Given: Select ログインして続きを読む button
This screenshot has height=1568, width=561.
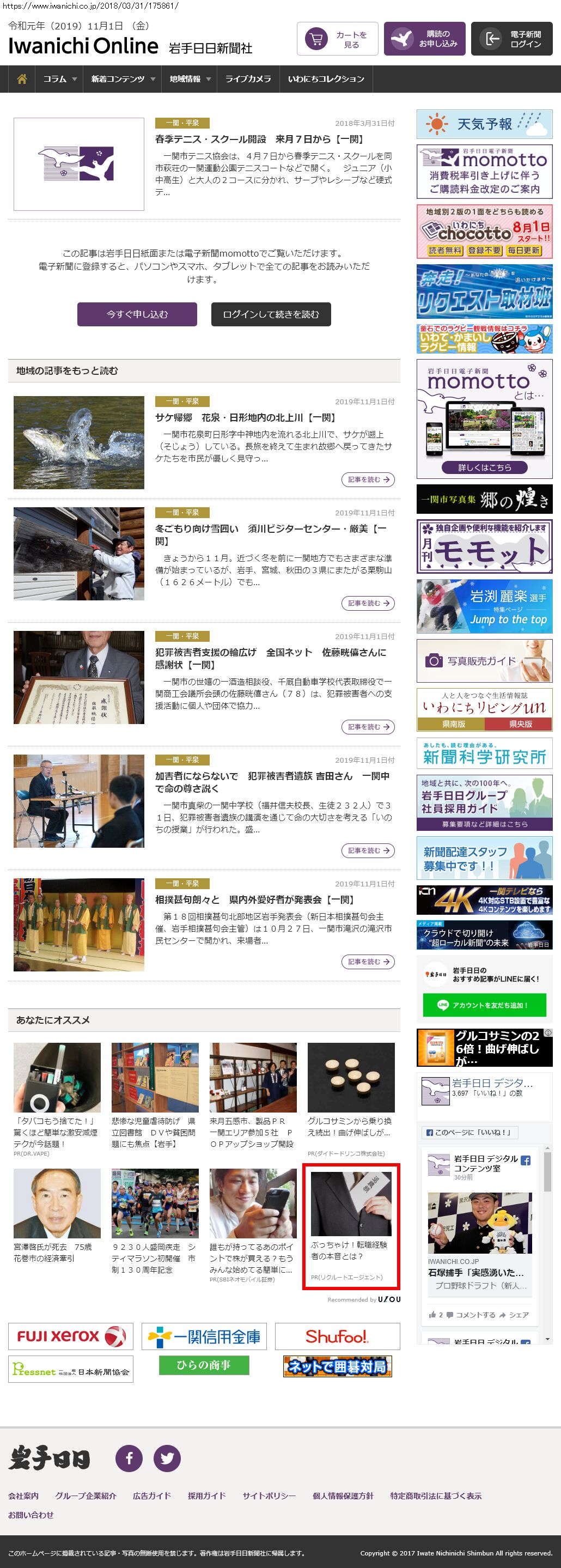Looking at the screenshot, I should (x=271, y=314).
